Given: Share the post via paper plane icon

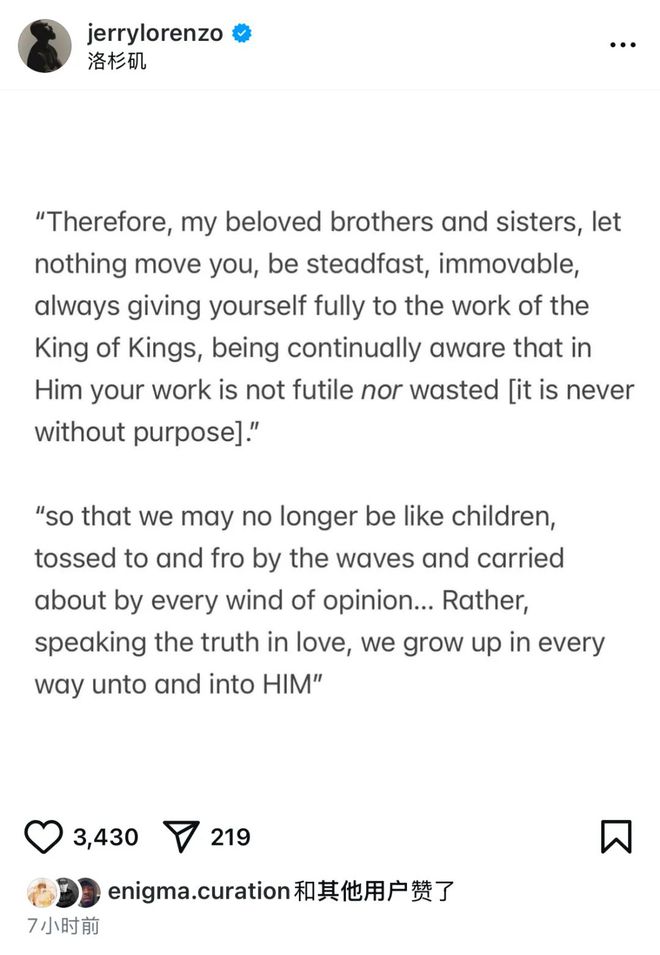Looking at the screenshot, I should [181, 836].
